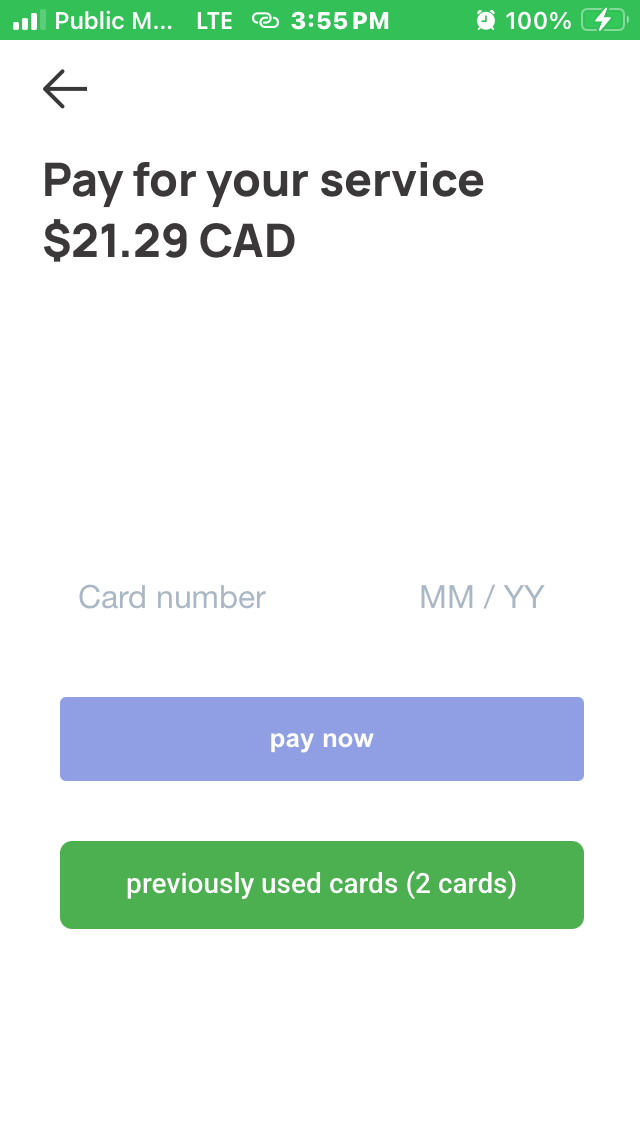Focus the MM / YY expiry field
This screenshot has height=1136, width=640.
[481, 597]
